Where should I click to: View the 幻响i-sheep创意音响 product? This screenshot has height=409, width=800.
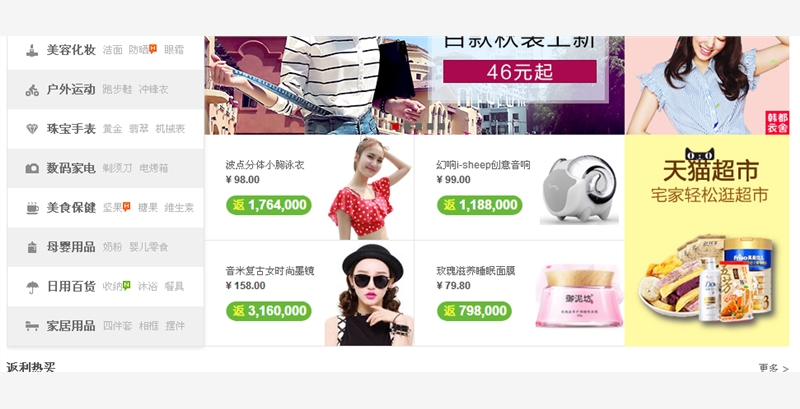[x=483, y=165]
